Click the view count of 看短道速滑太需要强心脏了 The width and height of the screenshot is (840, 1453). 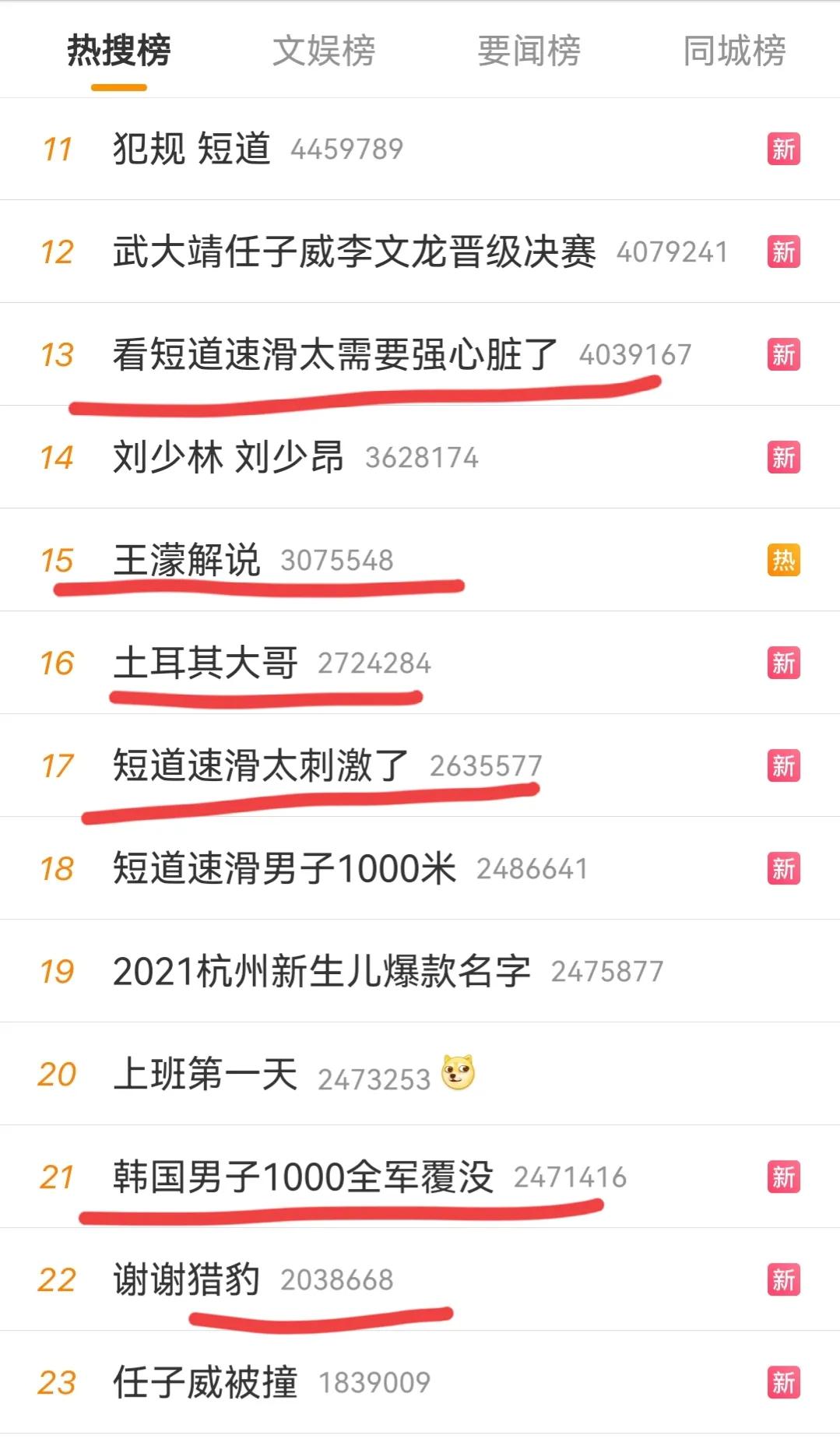click(634, 354)
